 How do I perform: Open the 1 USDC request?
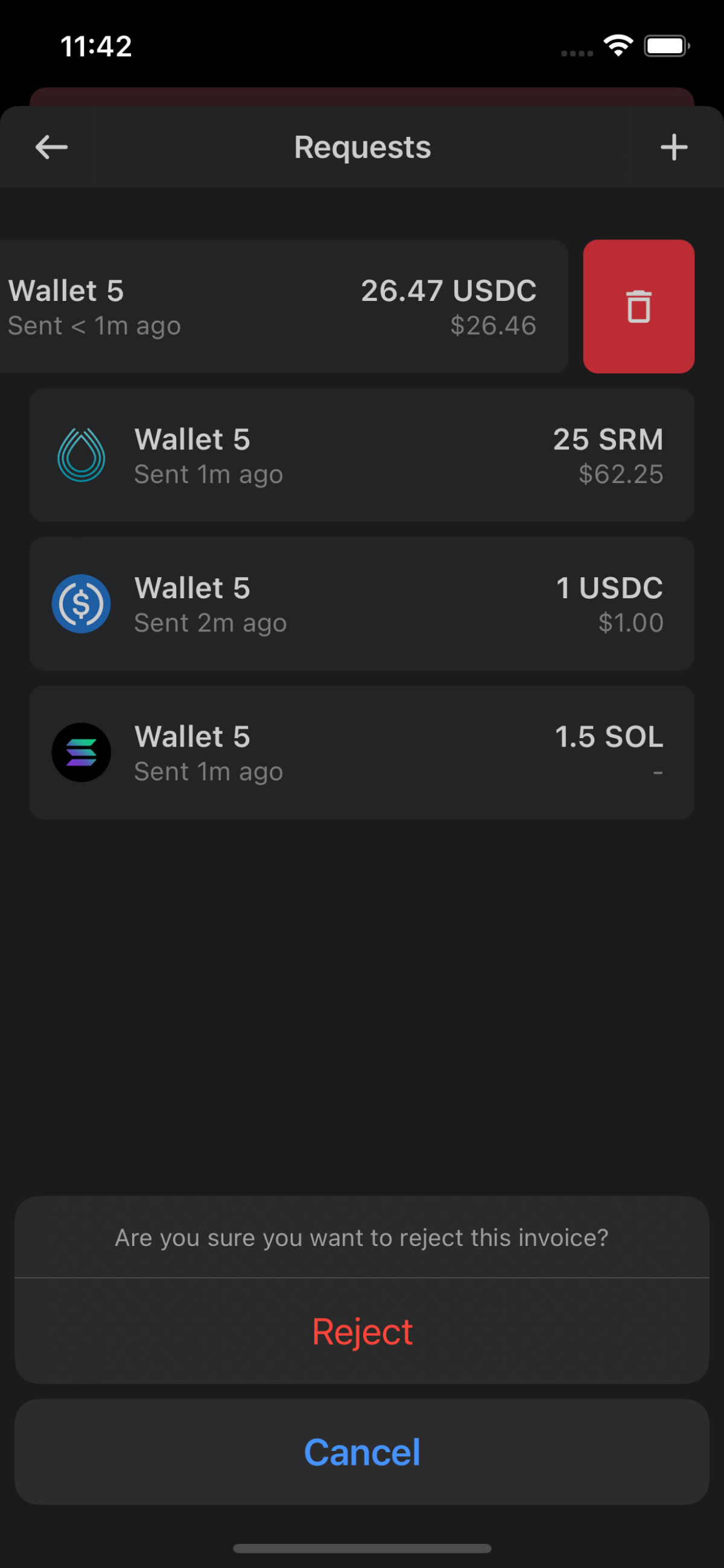[x=361, y=604]
